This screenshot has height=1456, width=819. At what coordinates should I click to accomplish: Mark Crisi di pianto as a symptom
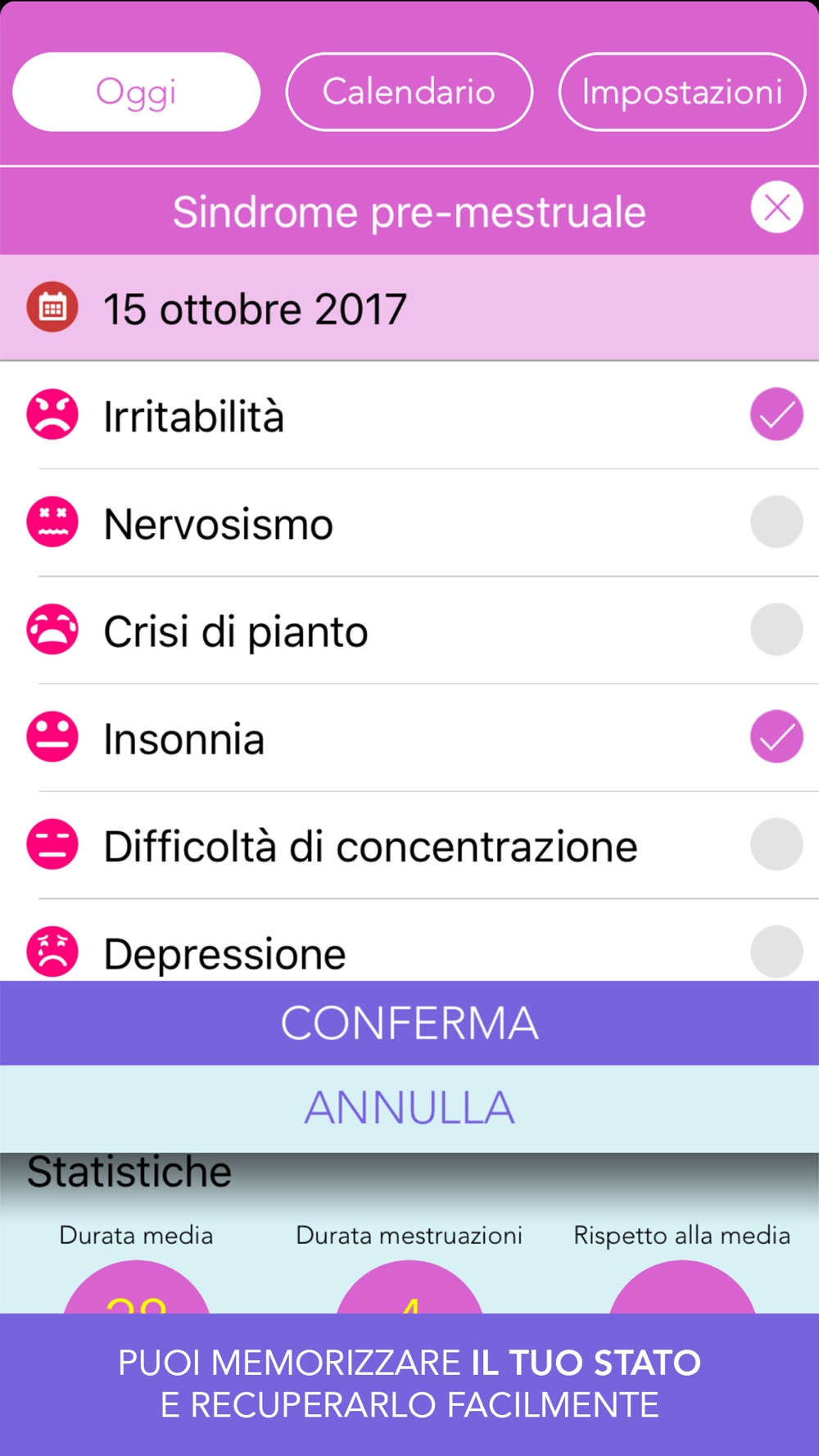[x=776, y=629]
